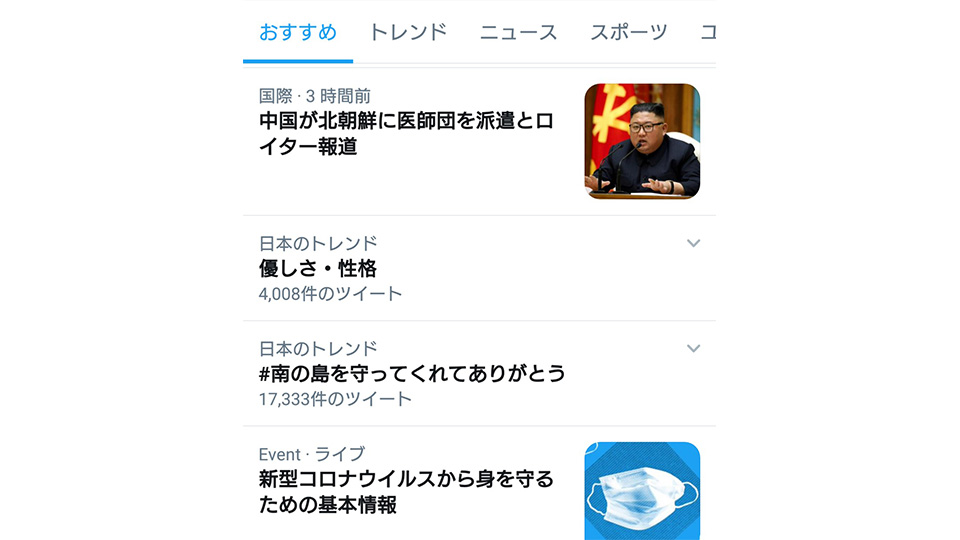Switch to the トレンド tab

pos(408,32)
